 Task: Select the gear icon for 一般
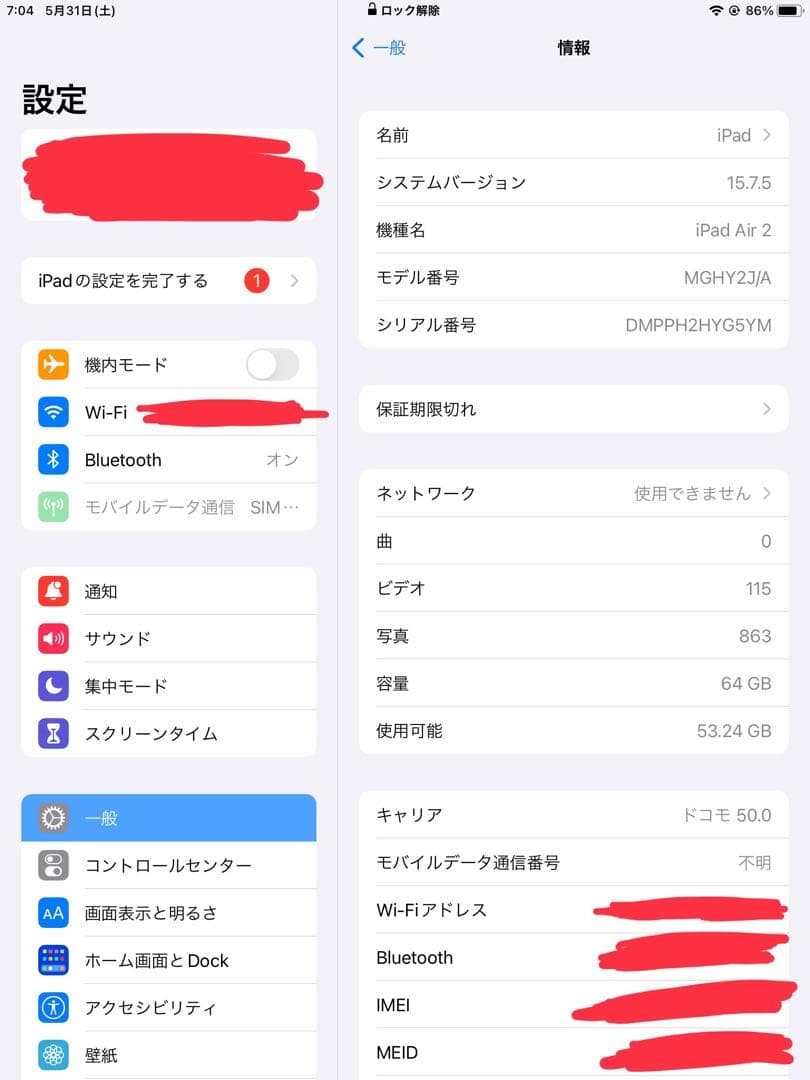click(54, 817)
